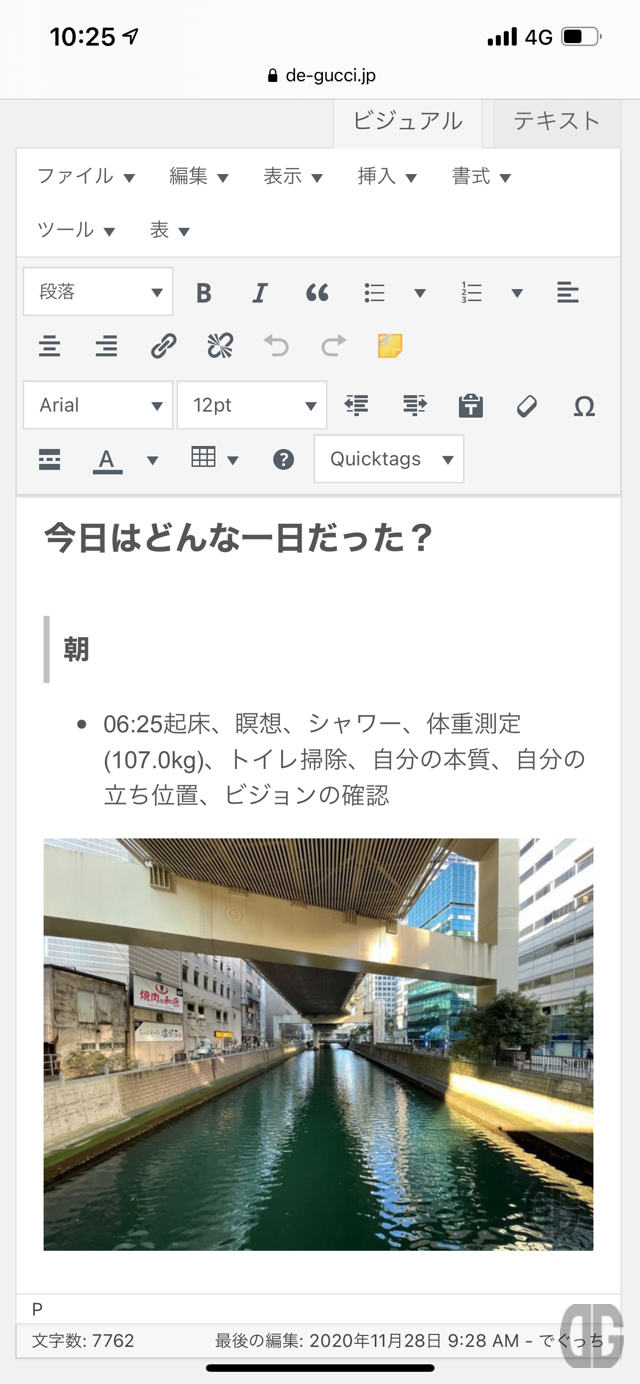This screenshot has height=1384, width=640.
Task: Tap the de-gucci.jp address bar
Action: click(x=320, y=75)
